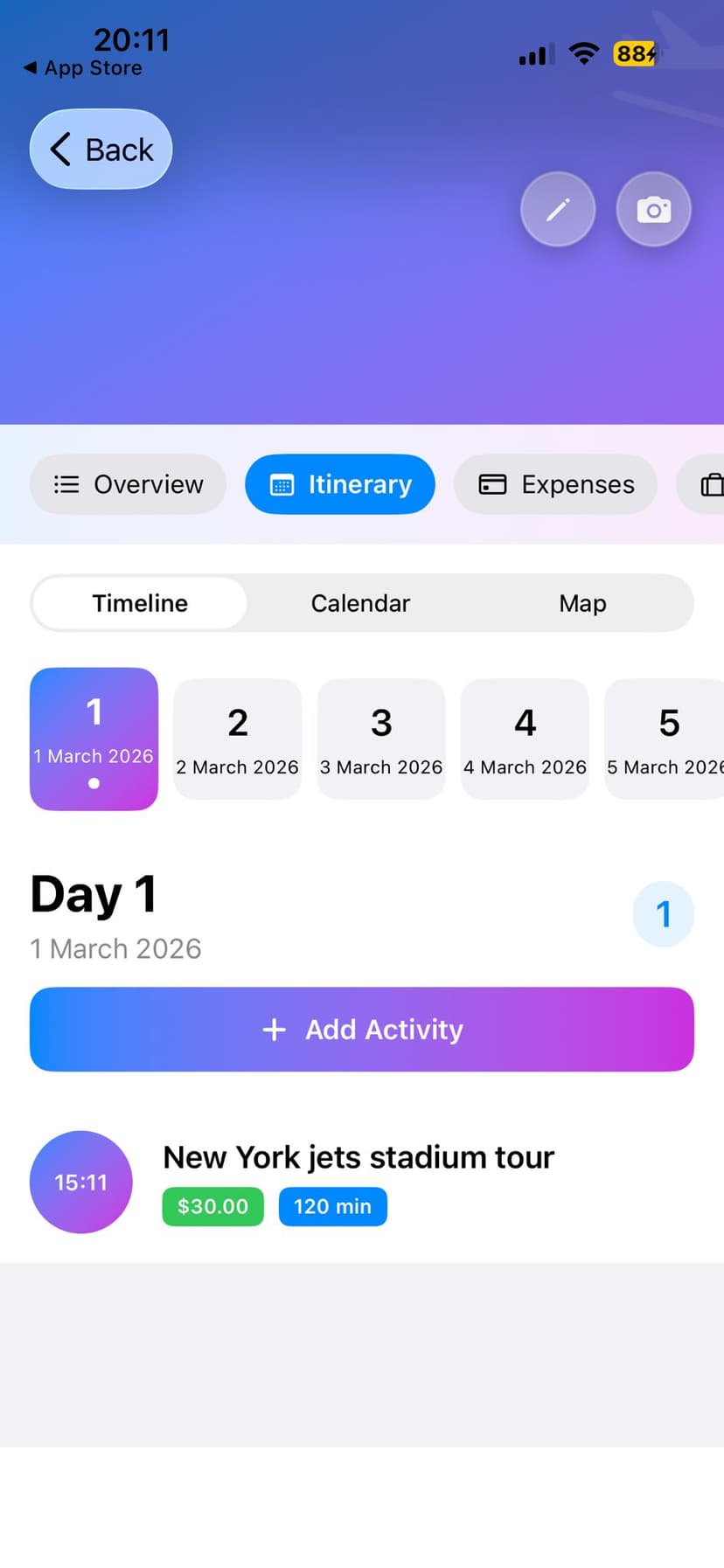This screenshot has height=1568, width=724.
Task: Tap the pencil edit icon
Action: [x=558, y=209]
